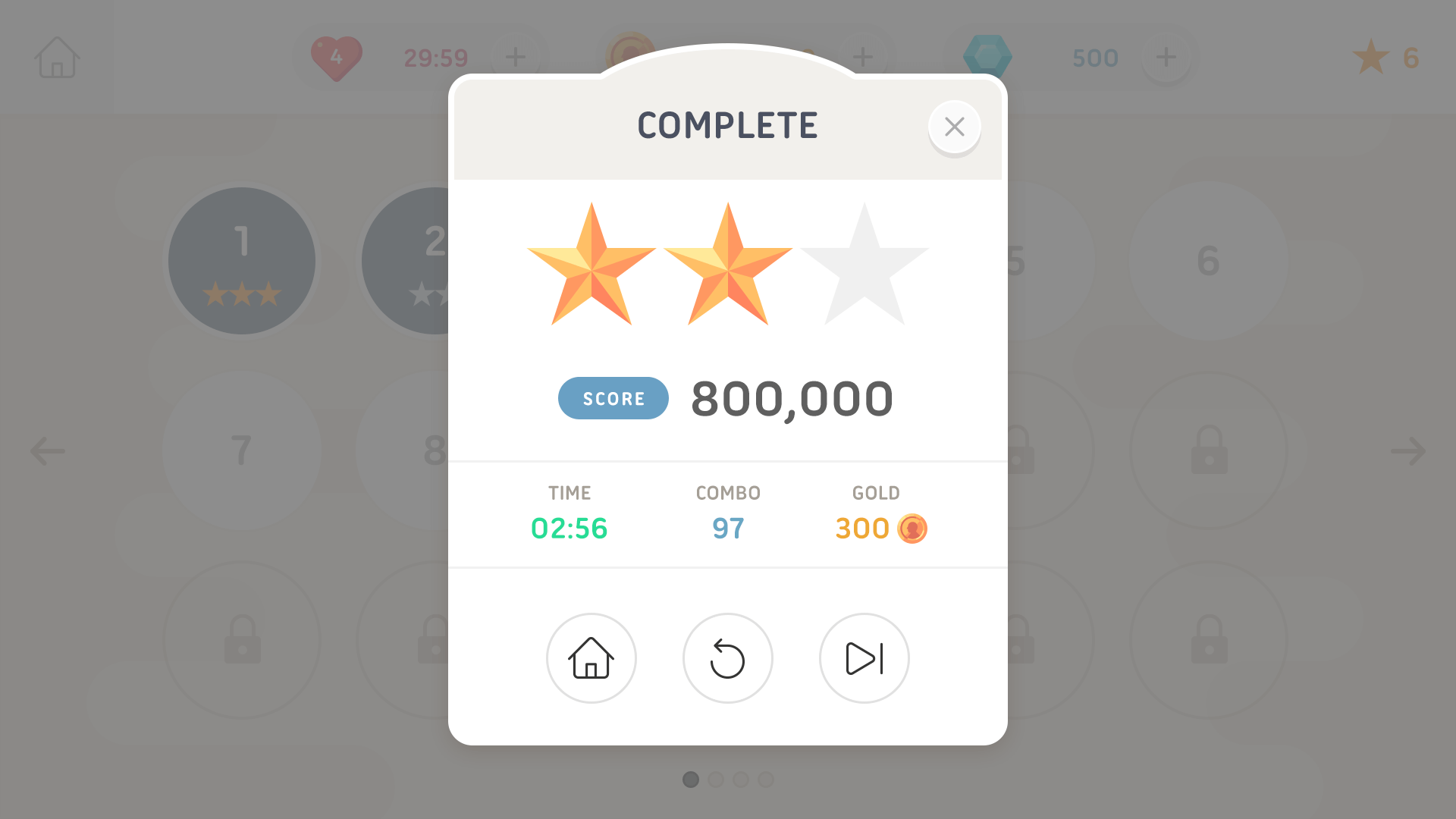The height and width of the screenshot is (819, 1456).
Task: Close the Complete dialog
Action: click(954, 127)
